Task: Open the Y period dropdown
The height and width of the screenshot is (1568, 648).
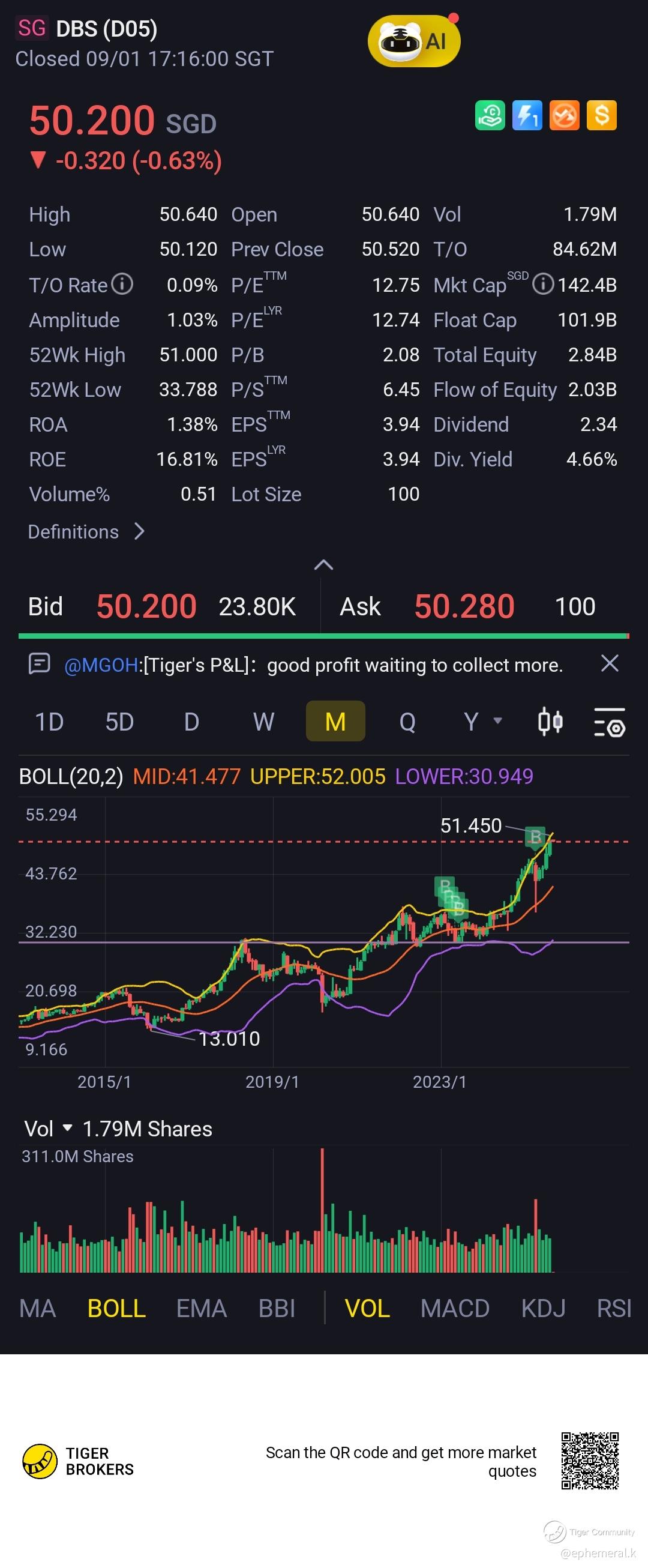Action: 482,722
